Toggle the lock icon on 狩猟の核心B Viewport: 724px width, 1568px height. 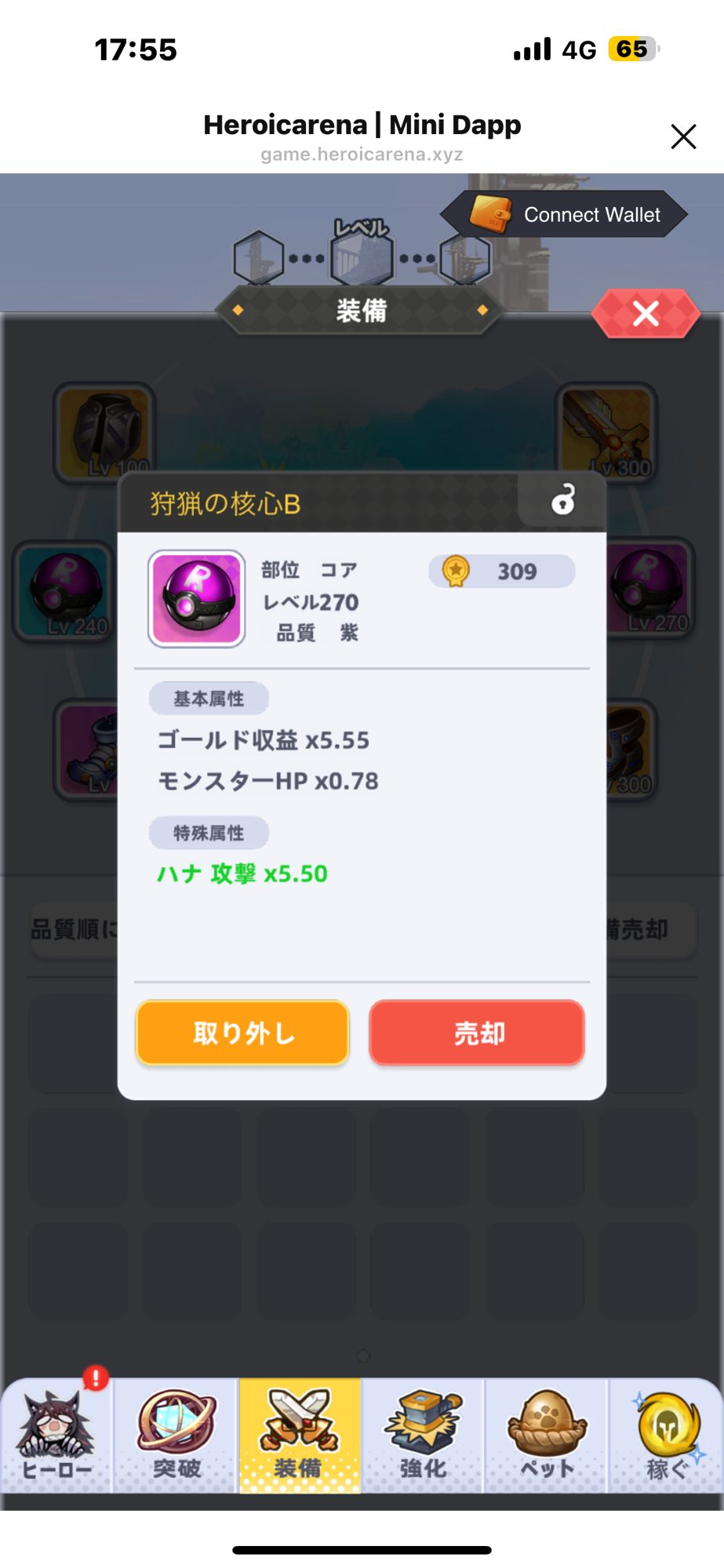(562, 500)
